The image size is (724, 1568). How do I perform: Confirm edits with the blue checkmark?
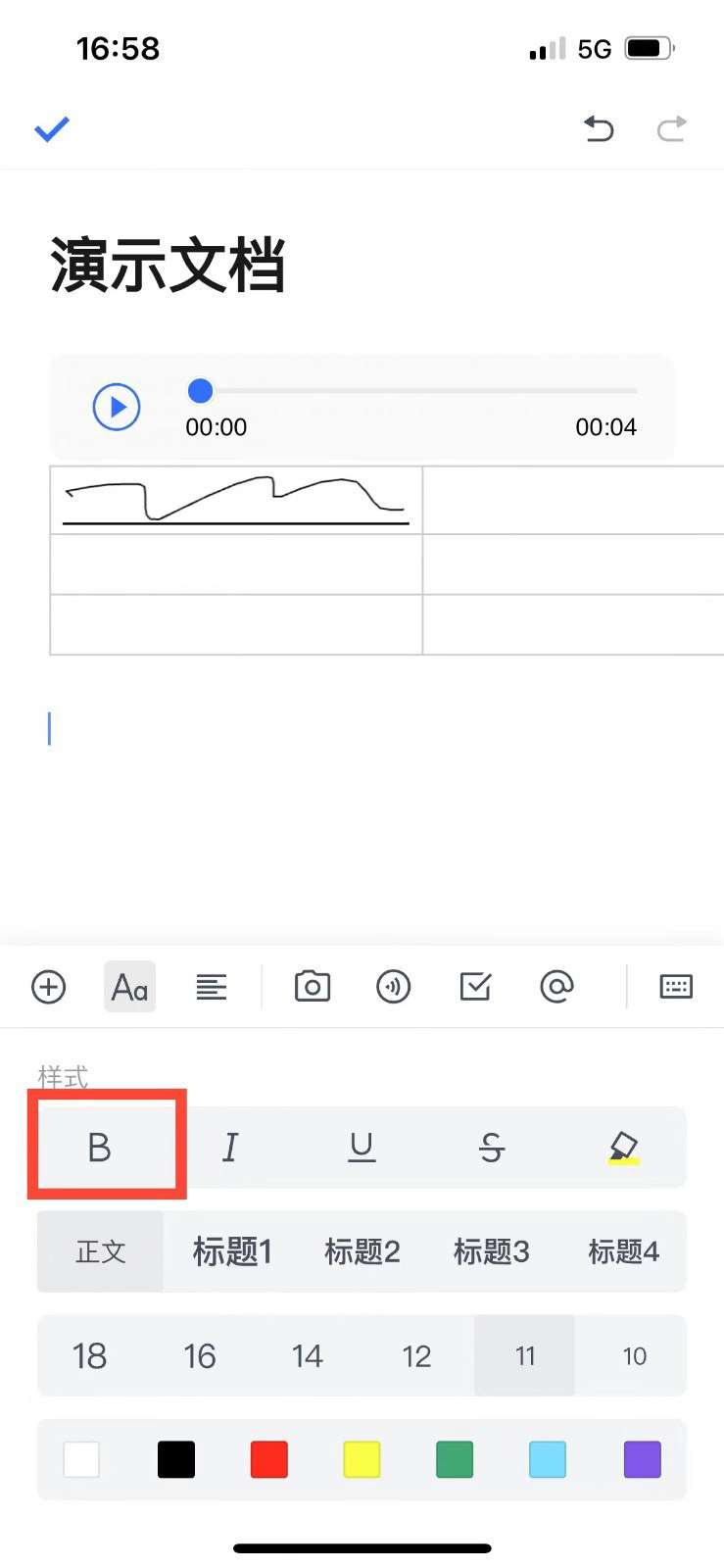tap(52, 128)
